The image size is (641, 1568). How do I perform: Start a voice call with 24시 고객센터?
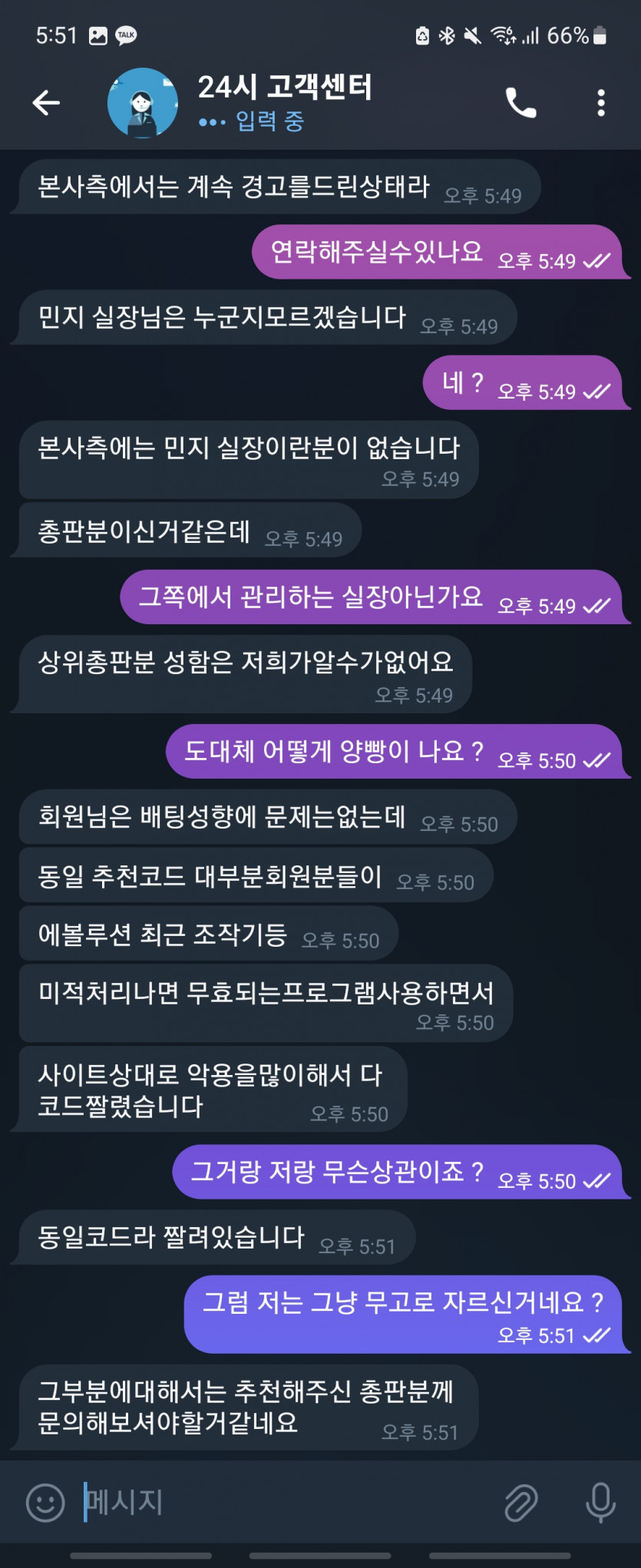520,102
